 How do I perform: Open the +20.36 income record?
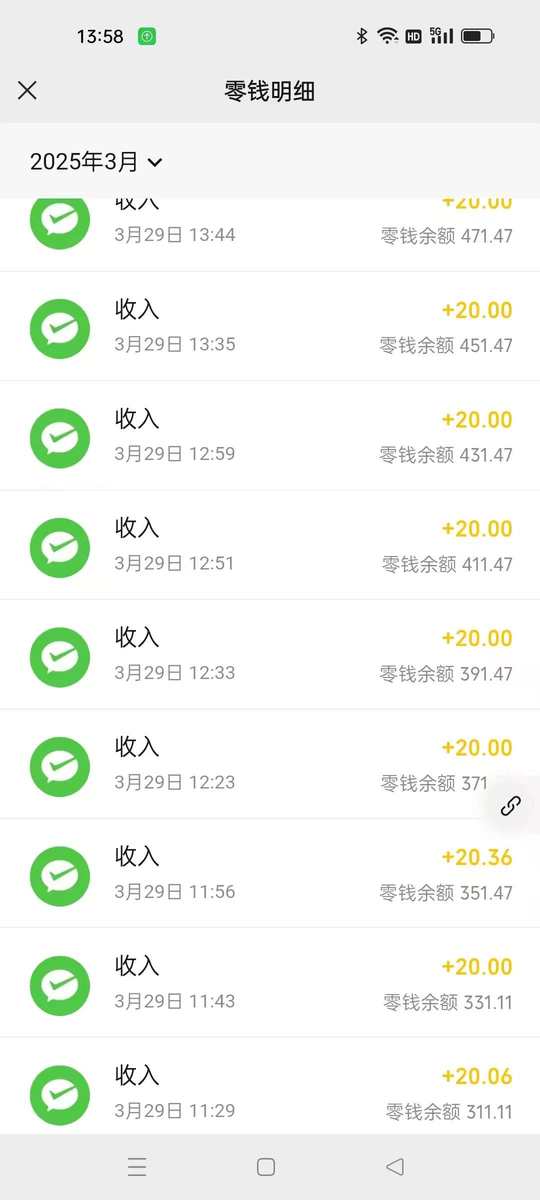point(270,874)
